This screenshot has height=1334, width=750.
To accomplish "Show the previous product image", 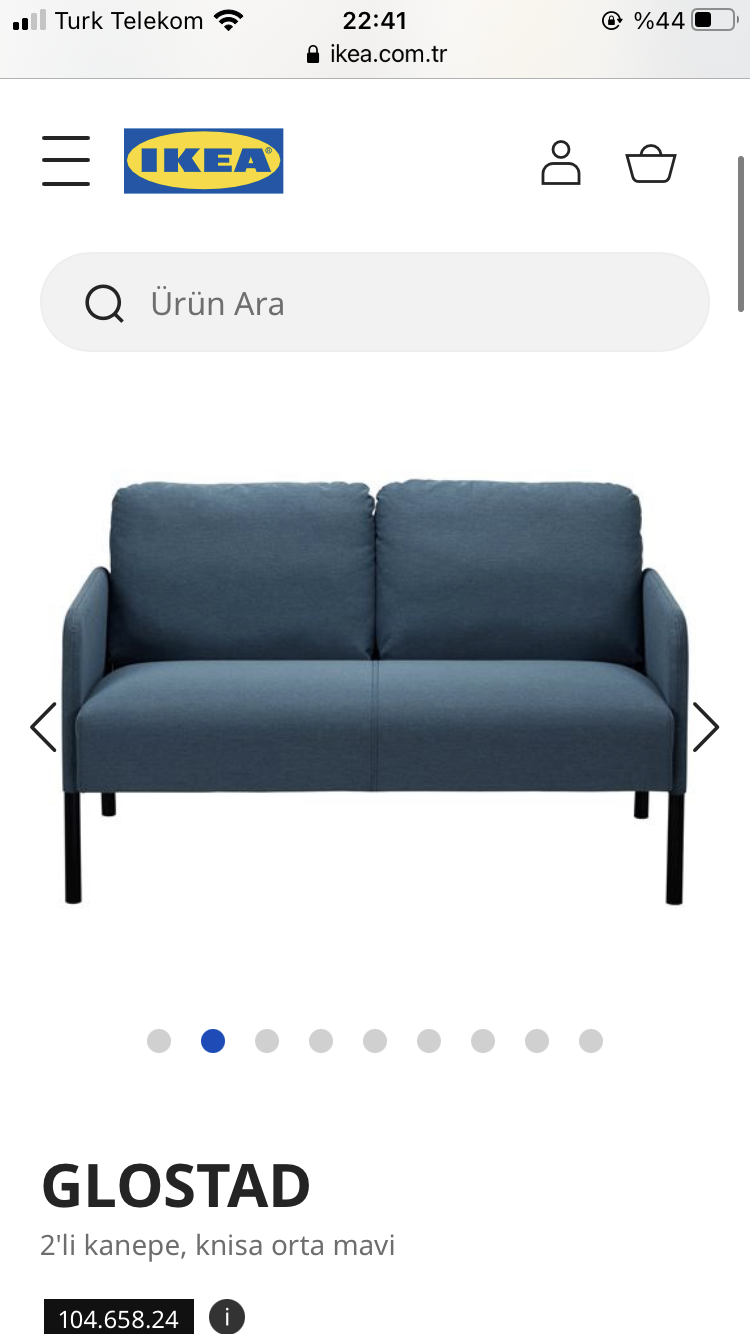I will 43,727.
